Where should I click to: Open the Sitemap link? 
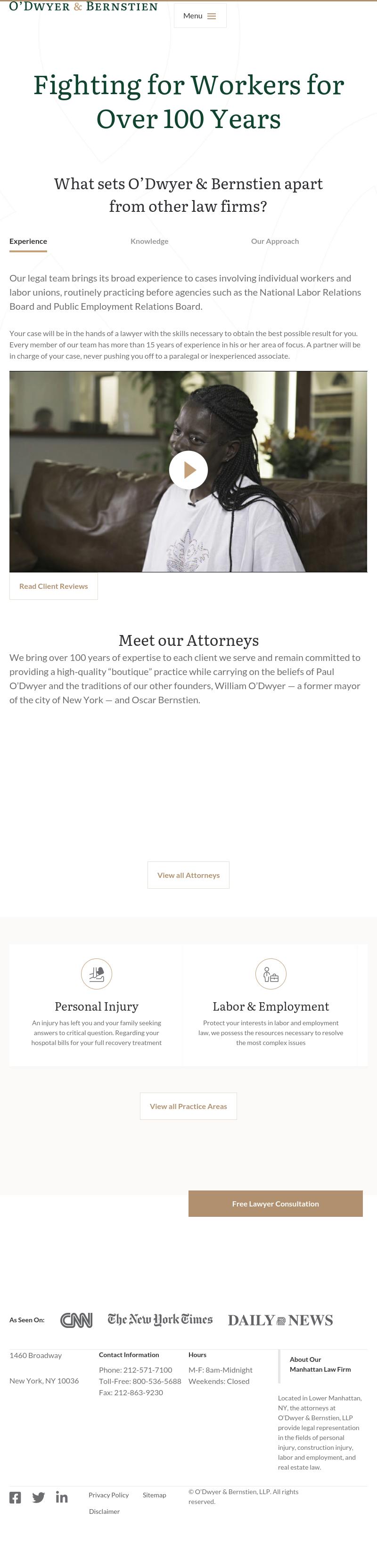(x=154, y=1495)
